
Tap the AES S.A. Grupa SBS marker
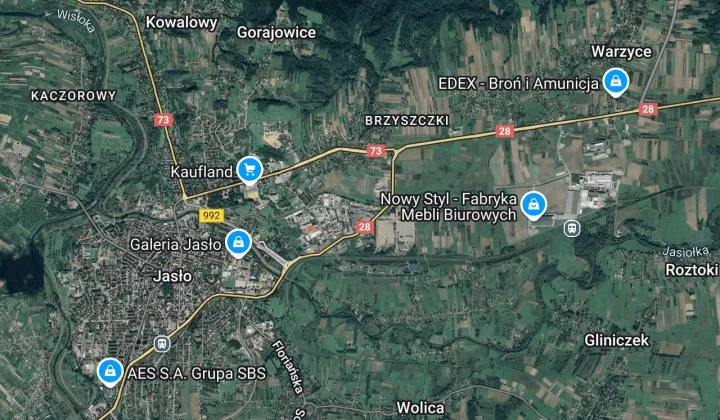pos(109,372)
